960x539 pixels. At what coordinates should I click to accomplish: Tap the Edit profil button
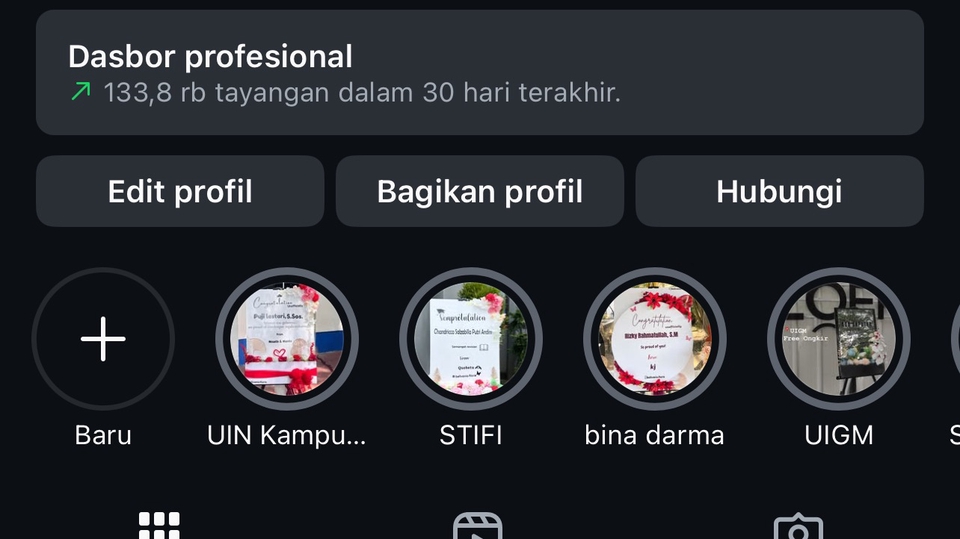180,191
